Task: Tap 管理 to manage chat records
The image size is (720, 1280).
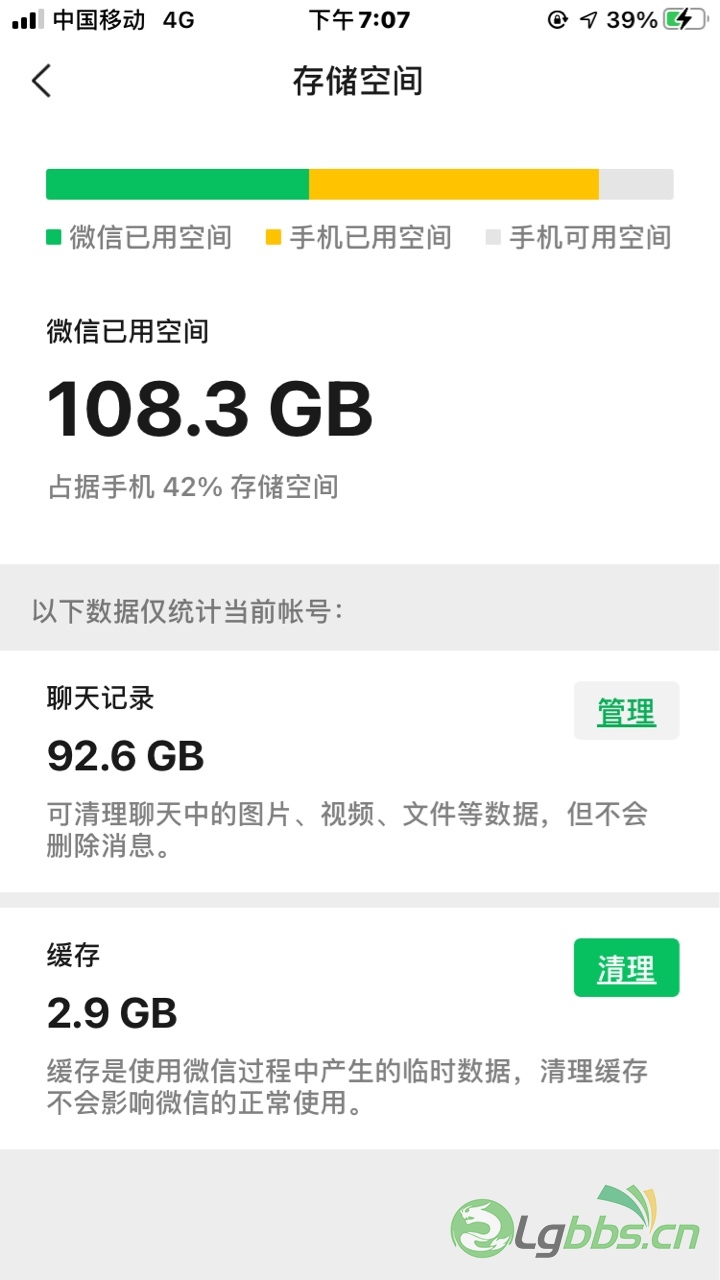Action: [x=626, y=711]
